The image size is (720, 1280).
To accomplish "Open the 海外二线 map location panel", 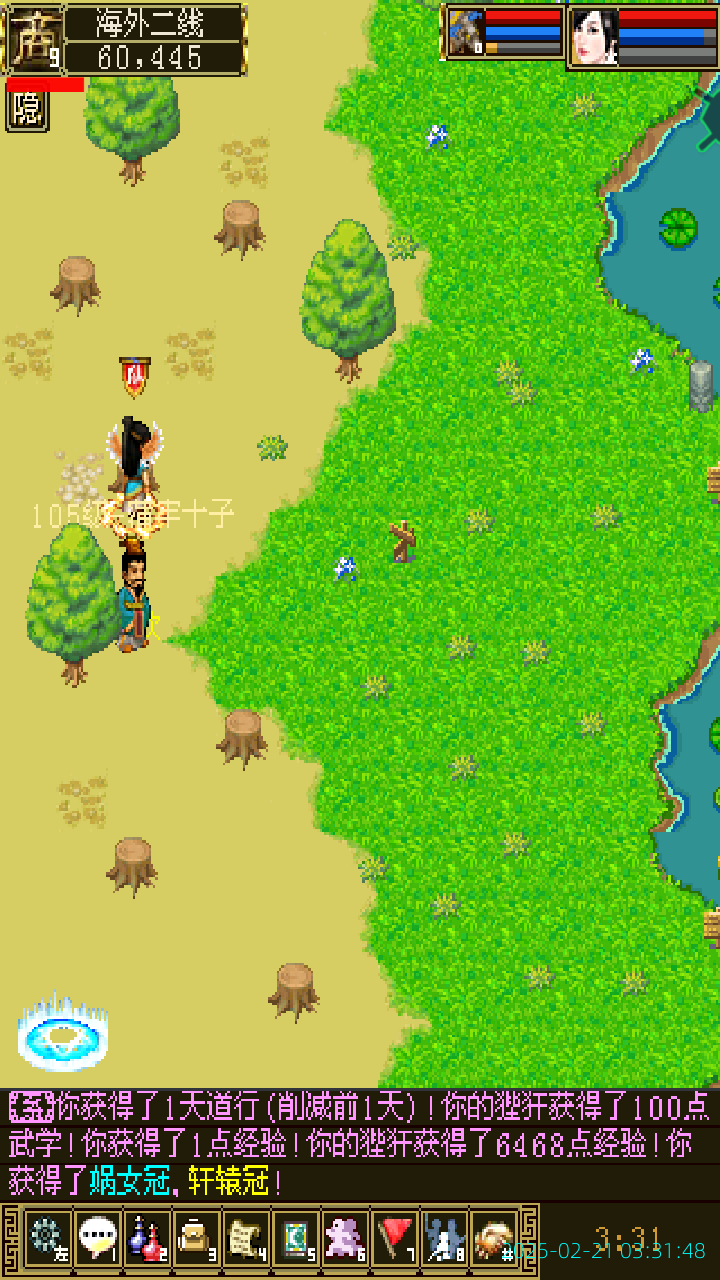I will (155, 38).
